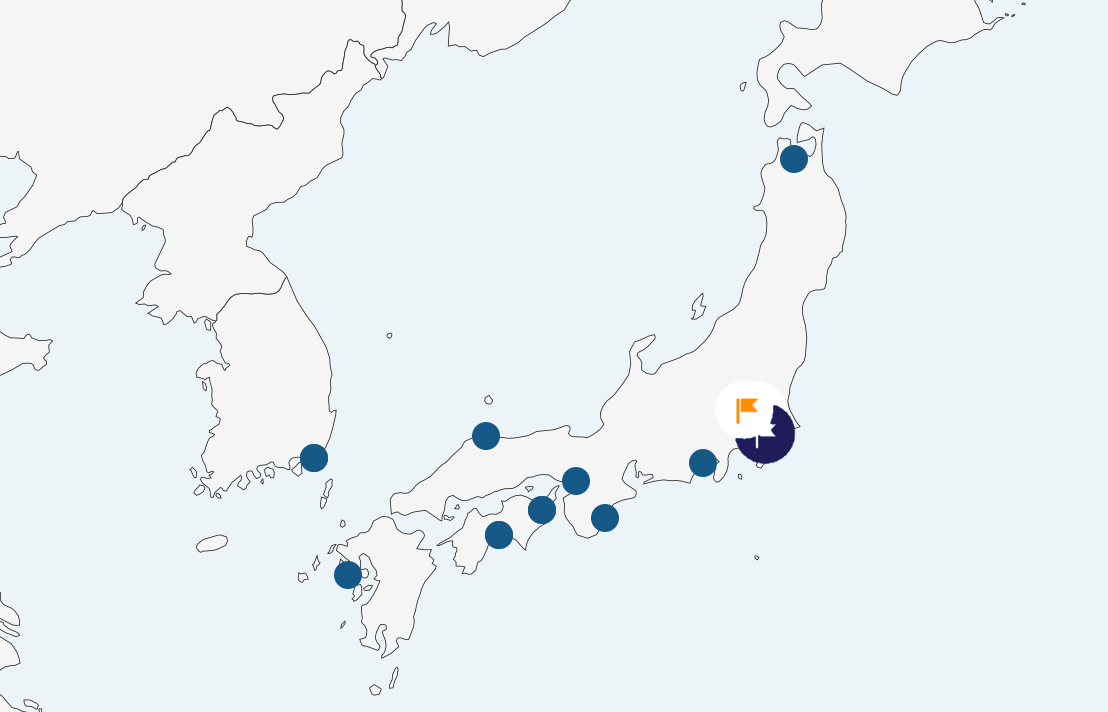Select the map marker in northern Honshu
1108x712 pixels.
[x=794, y=159]
